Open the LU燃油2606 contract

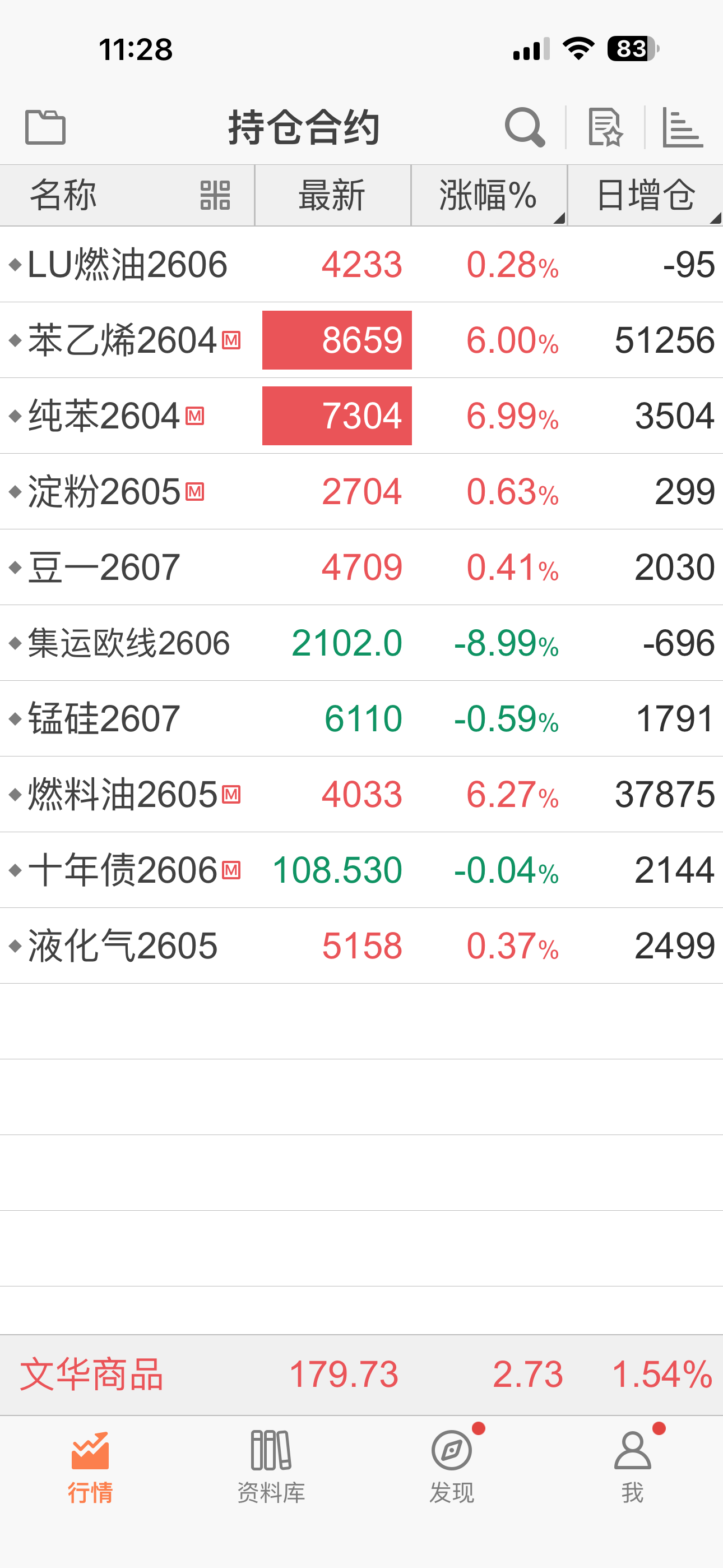point(128,265)
